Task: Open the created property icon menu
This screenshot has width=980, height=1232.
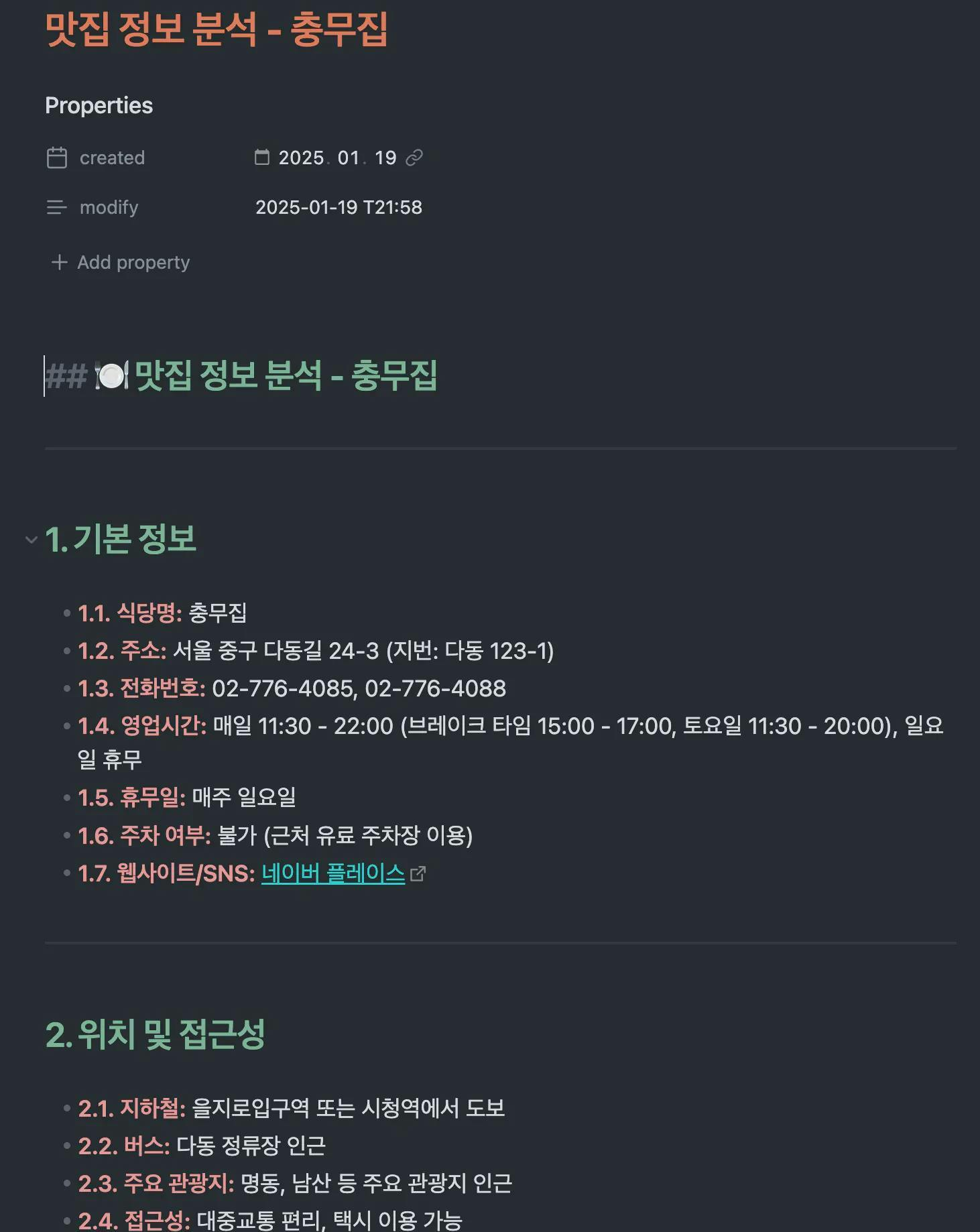Action: click(57, 158)
